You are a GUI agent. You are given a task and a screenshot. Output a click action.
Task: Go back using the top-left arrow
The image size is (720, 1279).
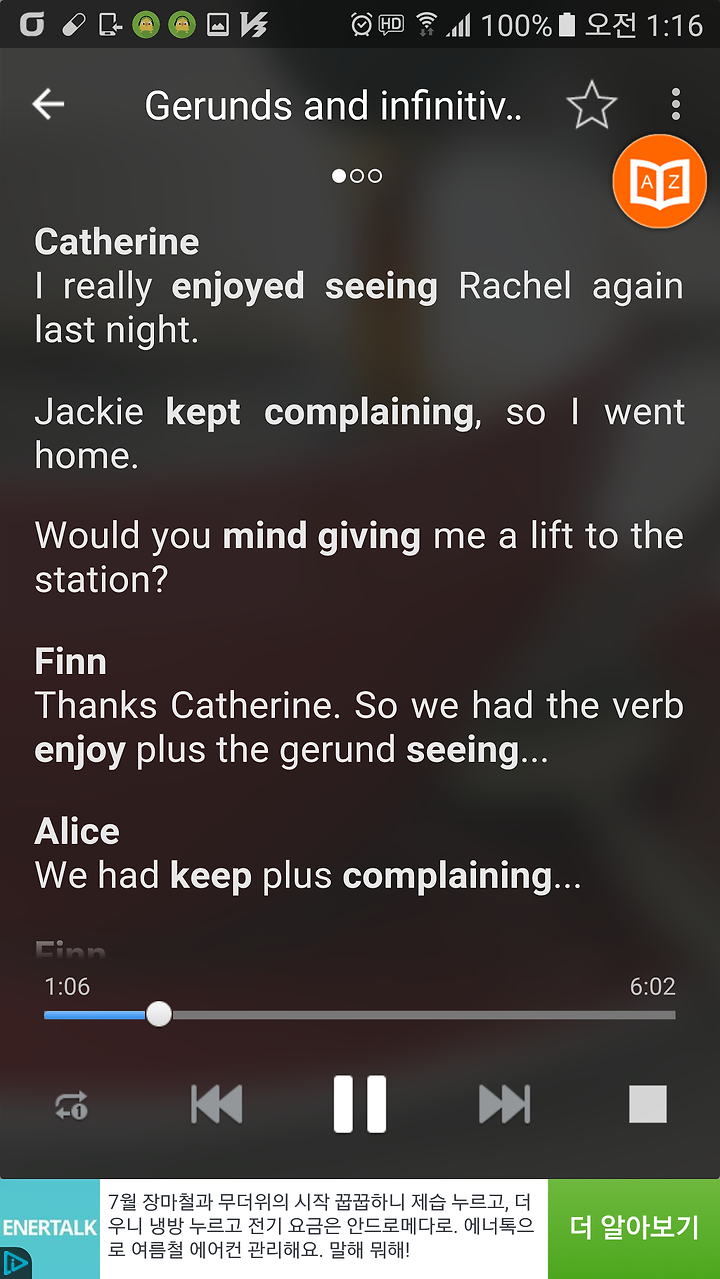(x=48, y=104)
